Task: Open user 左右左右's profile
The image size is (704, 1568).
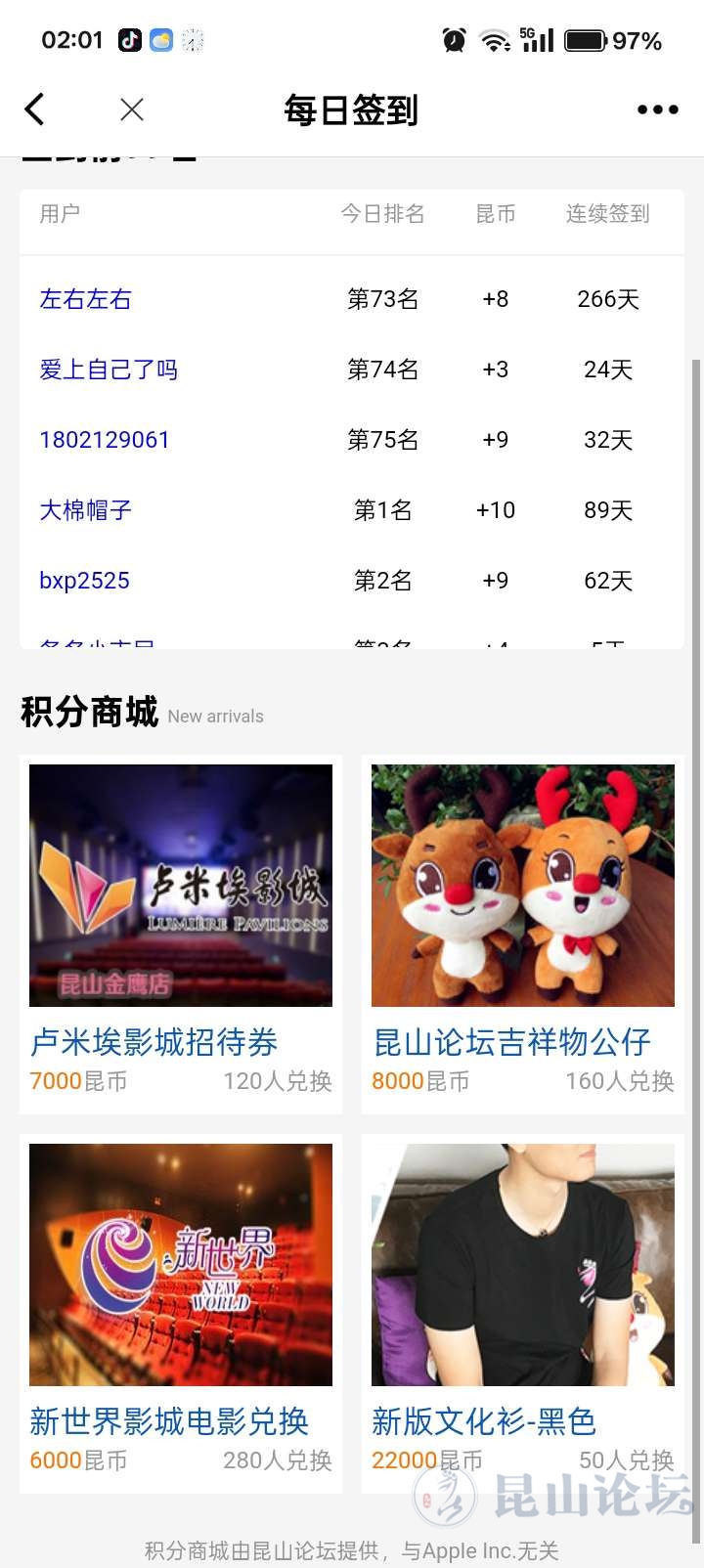Action: click(85, 299)
